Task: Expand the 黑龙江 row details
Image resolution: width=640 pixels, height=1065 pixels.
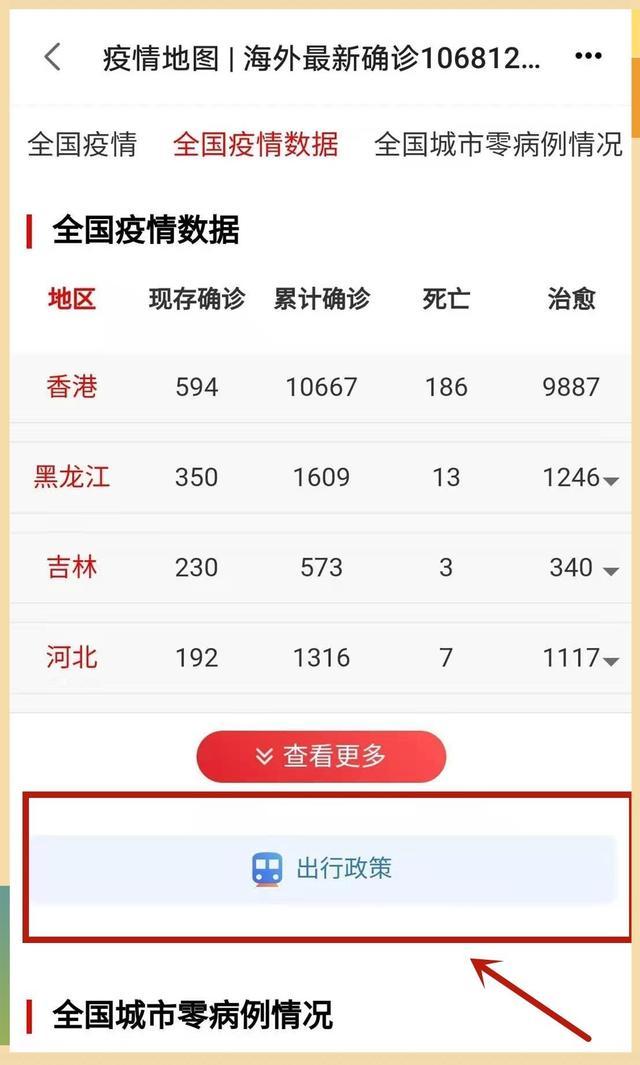Action: (x=611, y=480)
